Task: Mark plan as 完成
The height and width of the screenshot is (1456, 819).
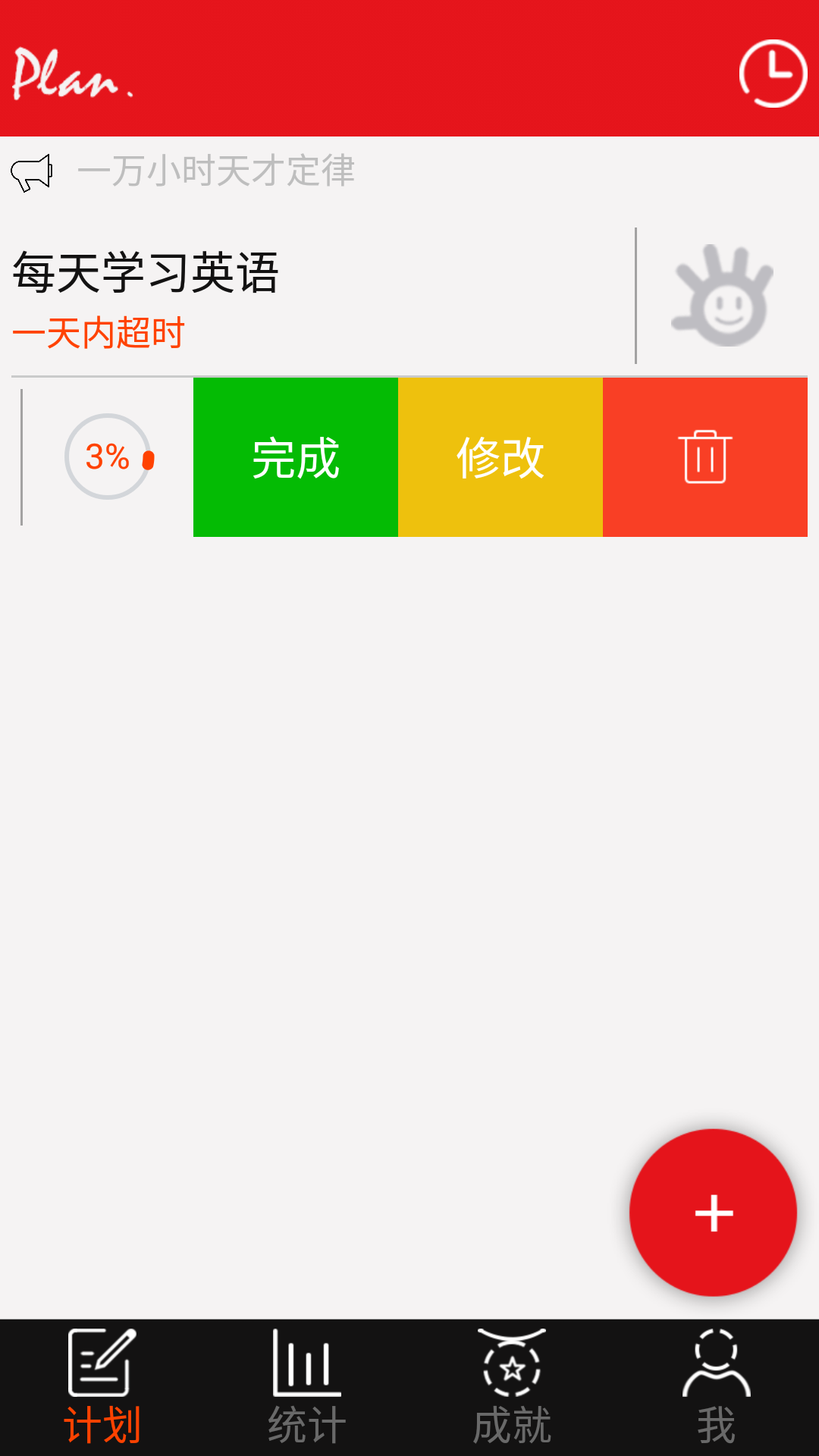Action: click(x=296, y=457)
